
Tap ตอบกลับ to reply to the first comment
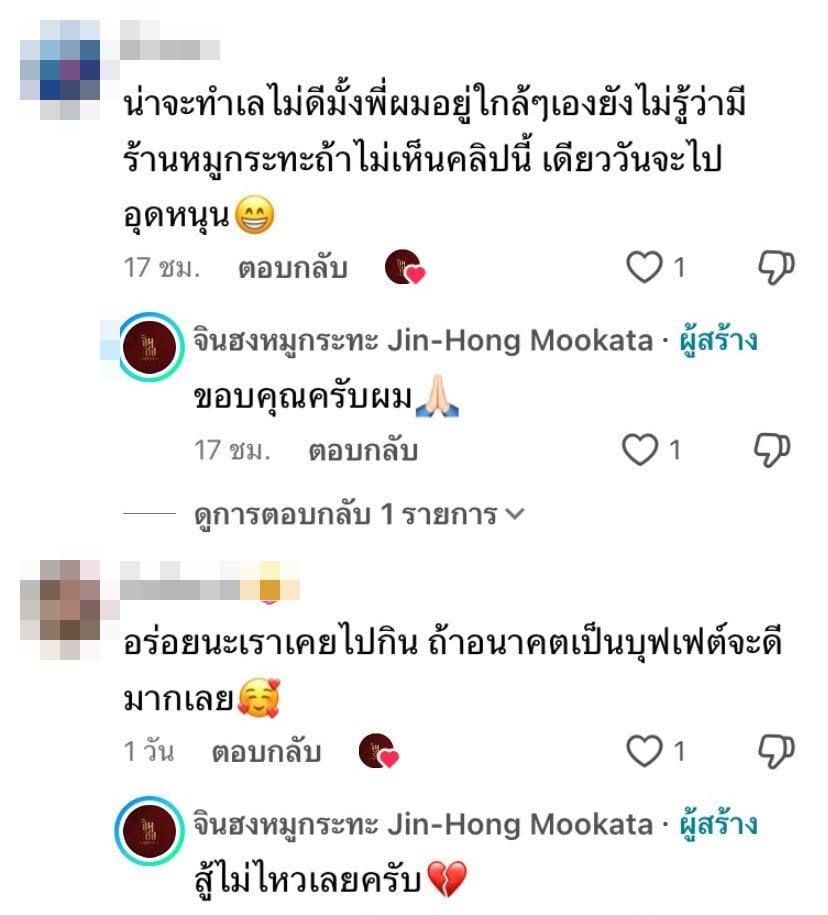pyautogui.click(x=292, y=268)
